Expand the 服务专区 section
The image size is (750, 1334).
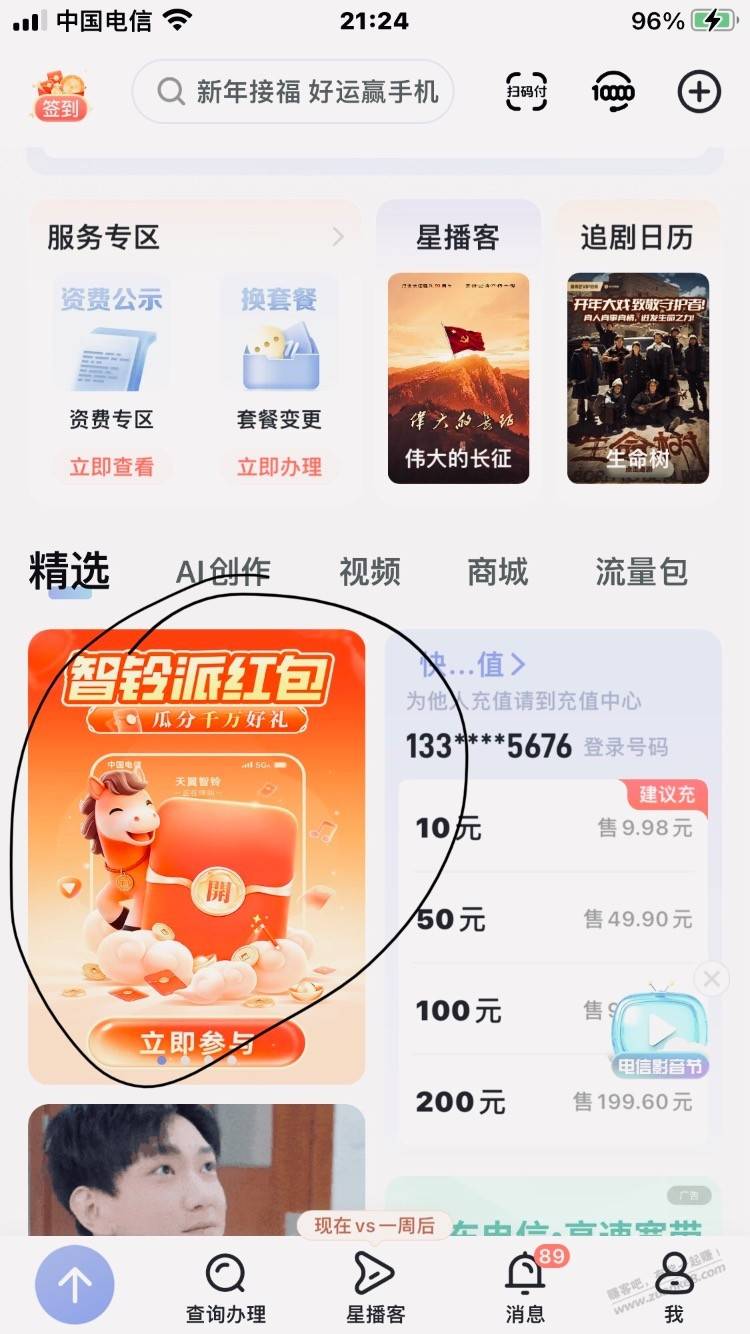(338, 237)
